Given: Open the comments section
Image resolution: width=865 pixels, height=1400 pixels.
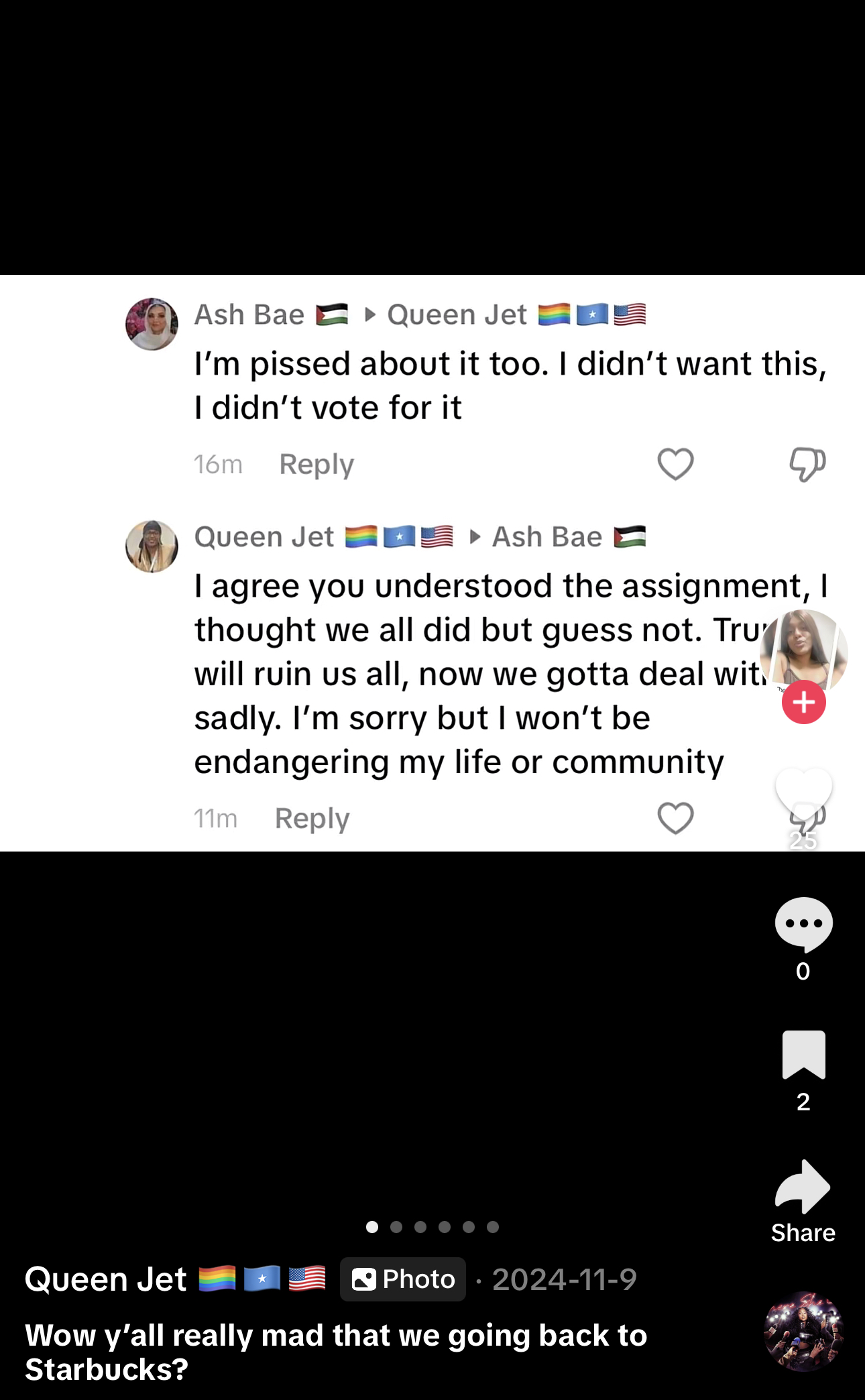Looking at the screenshot, I should (x=803, y=924).
